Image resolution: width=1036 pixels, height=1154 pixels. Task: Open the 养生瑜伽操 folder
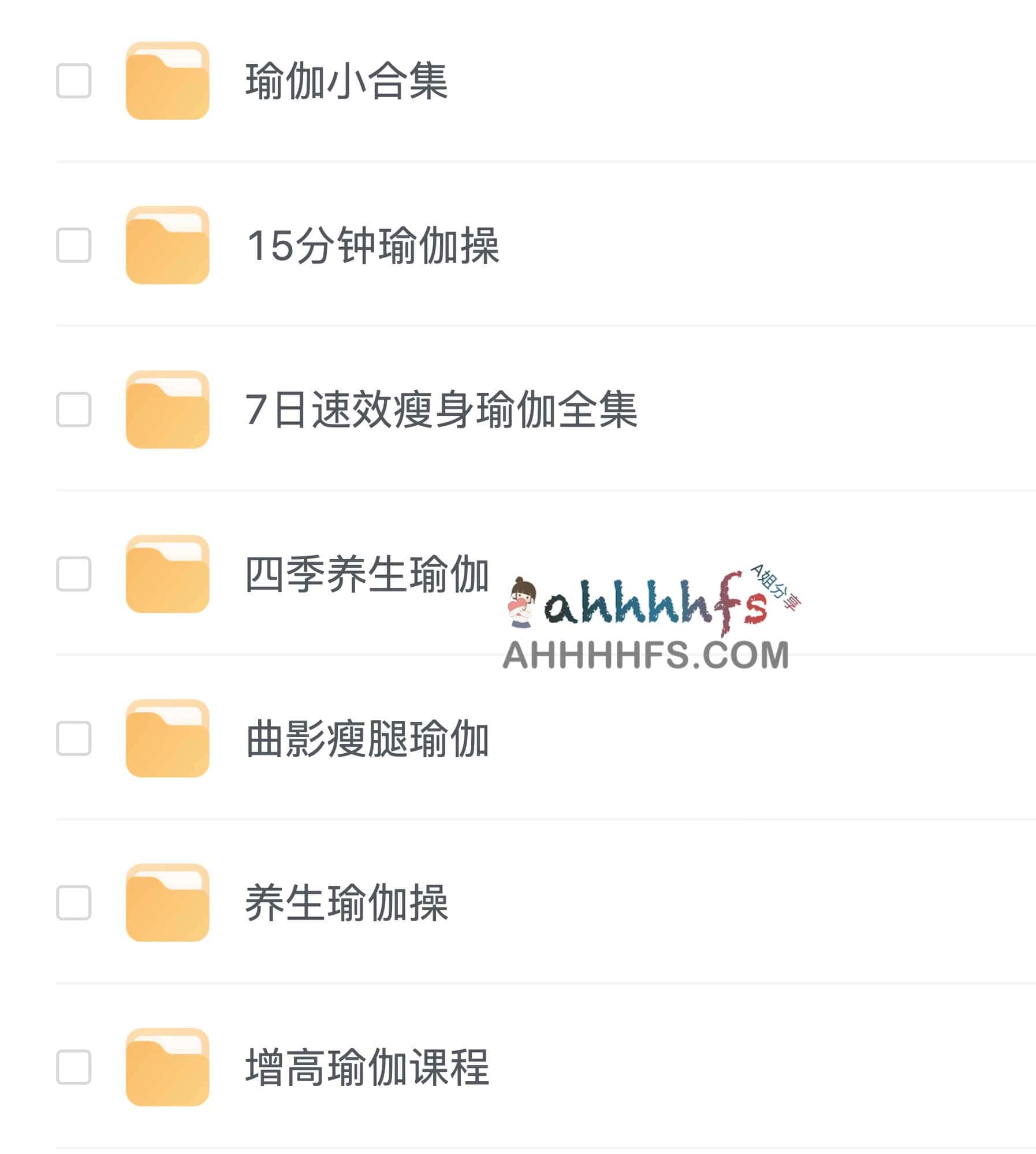[346, 903]
